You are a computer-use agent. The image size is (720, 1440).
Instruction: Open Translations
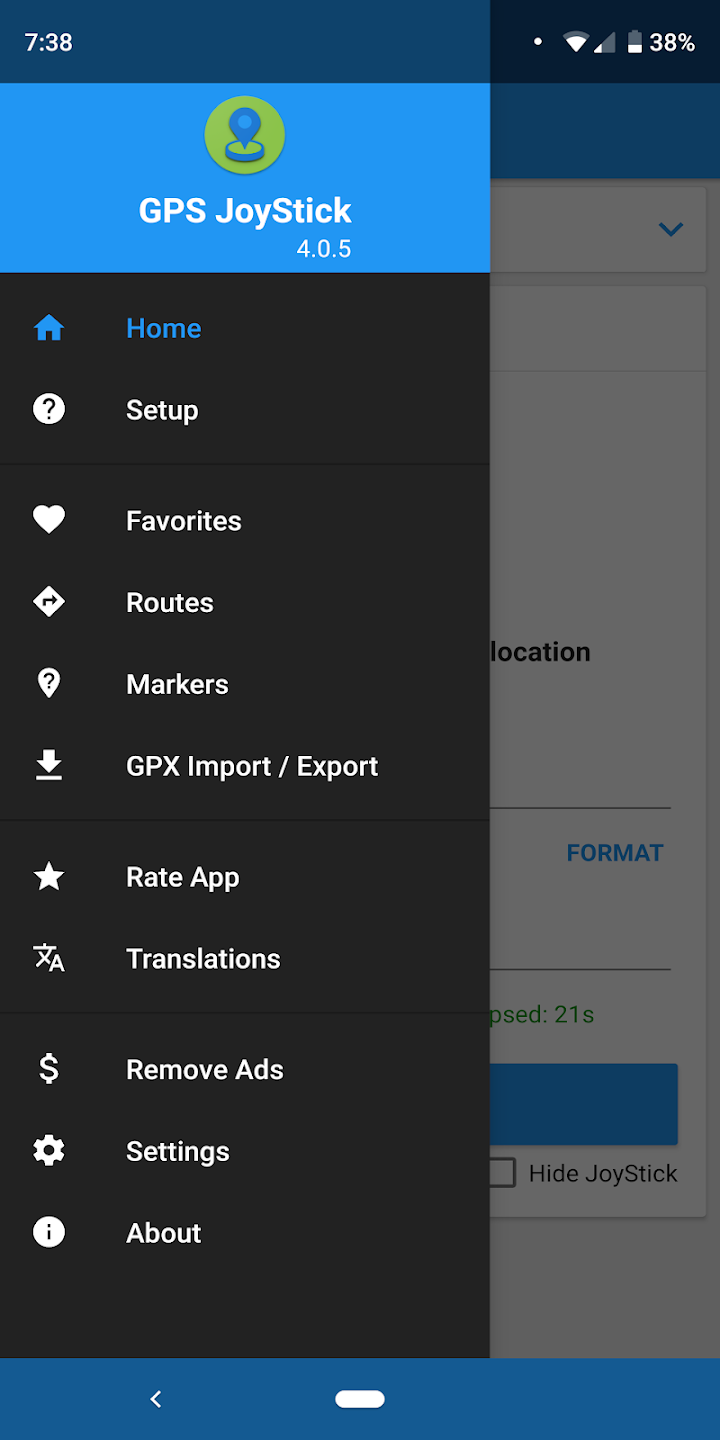(x=245, y=959)
